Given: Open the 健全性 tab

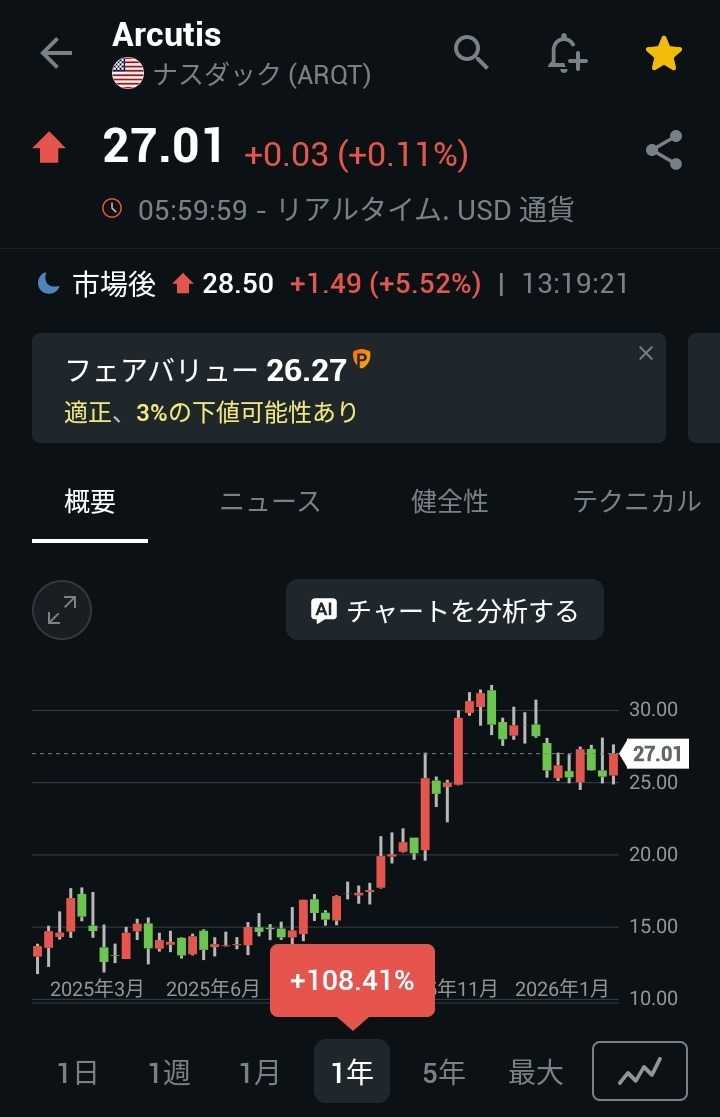Looking at the screenshot, I should click(x=450, y=501).
